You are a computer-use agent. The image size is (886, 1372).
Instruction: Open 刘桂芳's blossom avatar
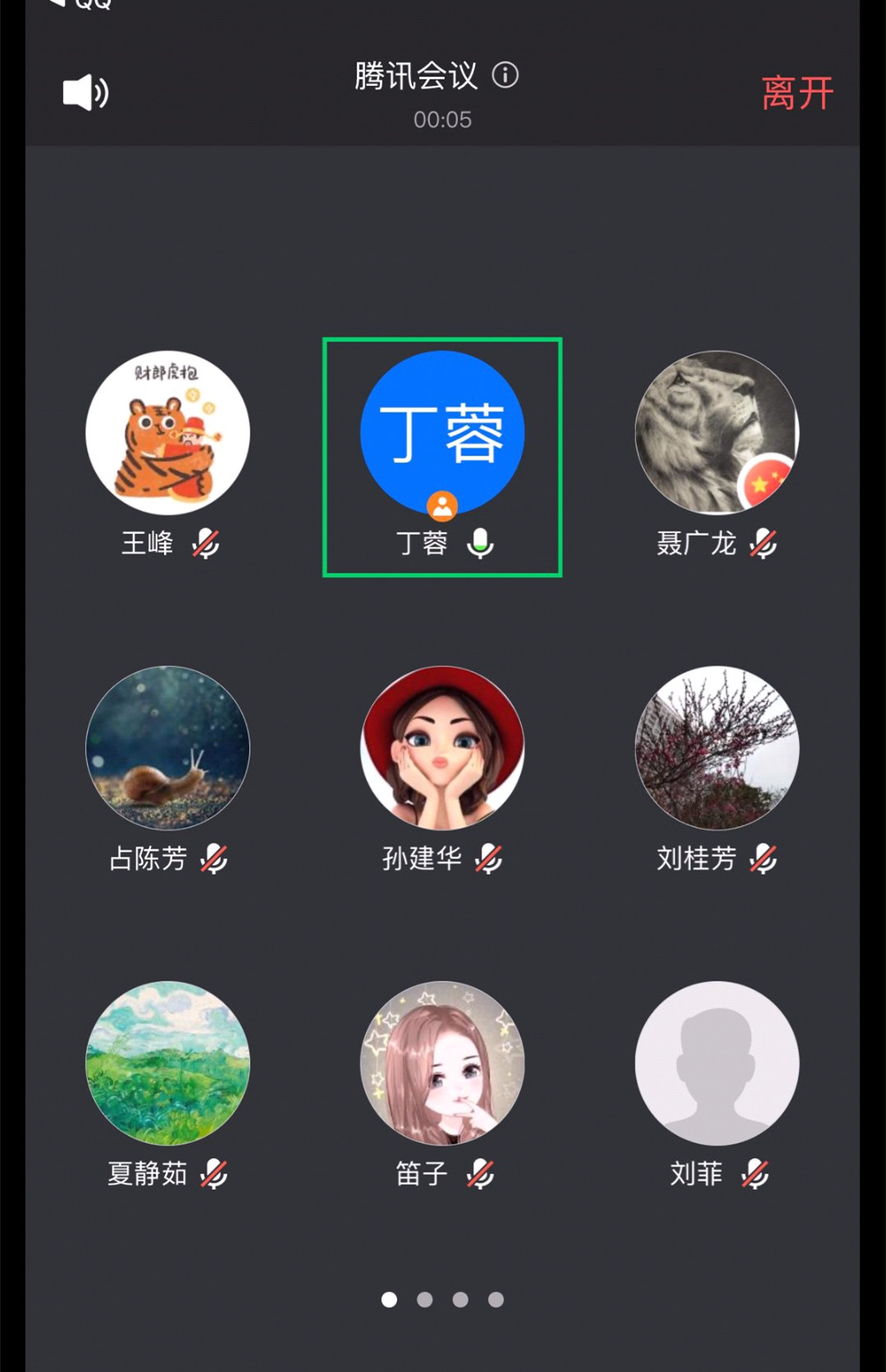(x=716, y=748)
